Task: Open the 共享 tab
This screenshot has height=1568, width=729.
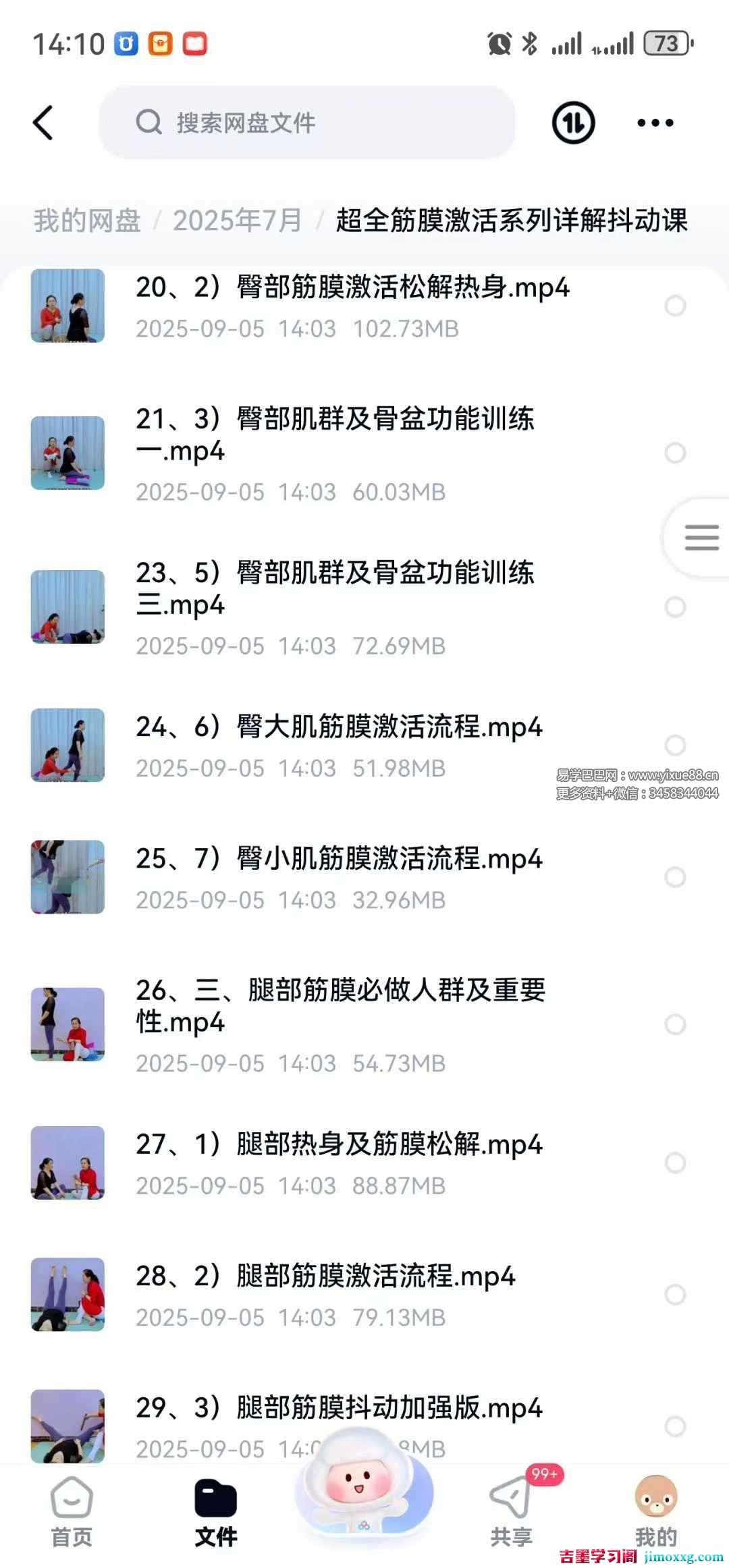Action: (x=511, y=1513)
